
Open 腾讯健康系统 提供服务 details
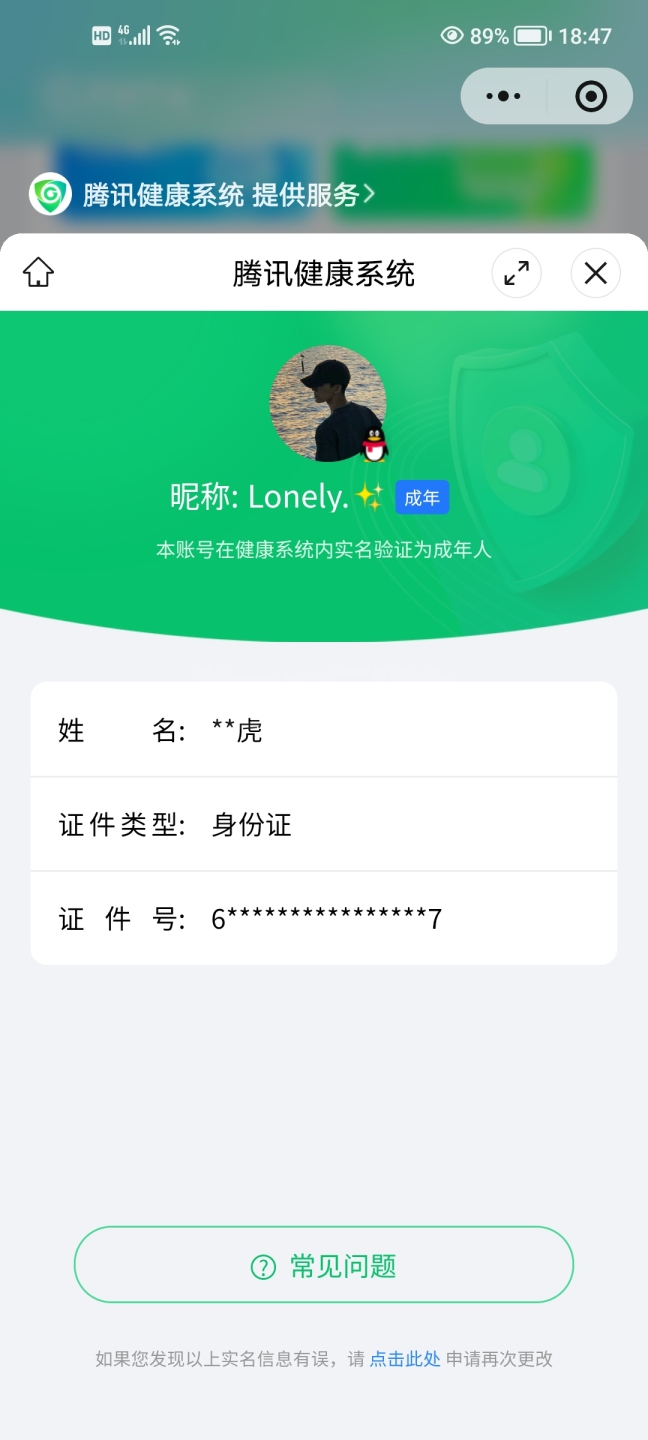[x=218, y=194]
